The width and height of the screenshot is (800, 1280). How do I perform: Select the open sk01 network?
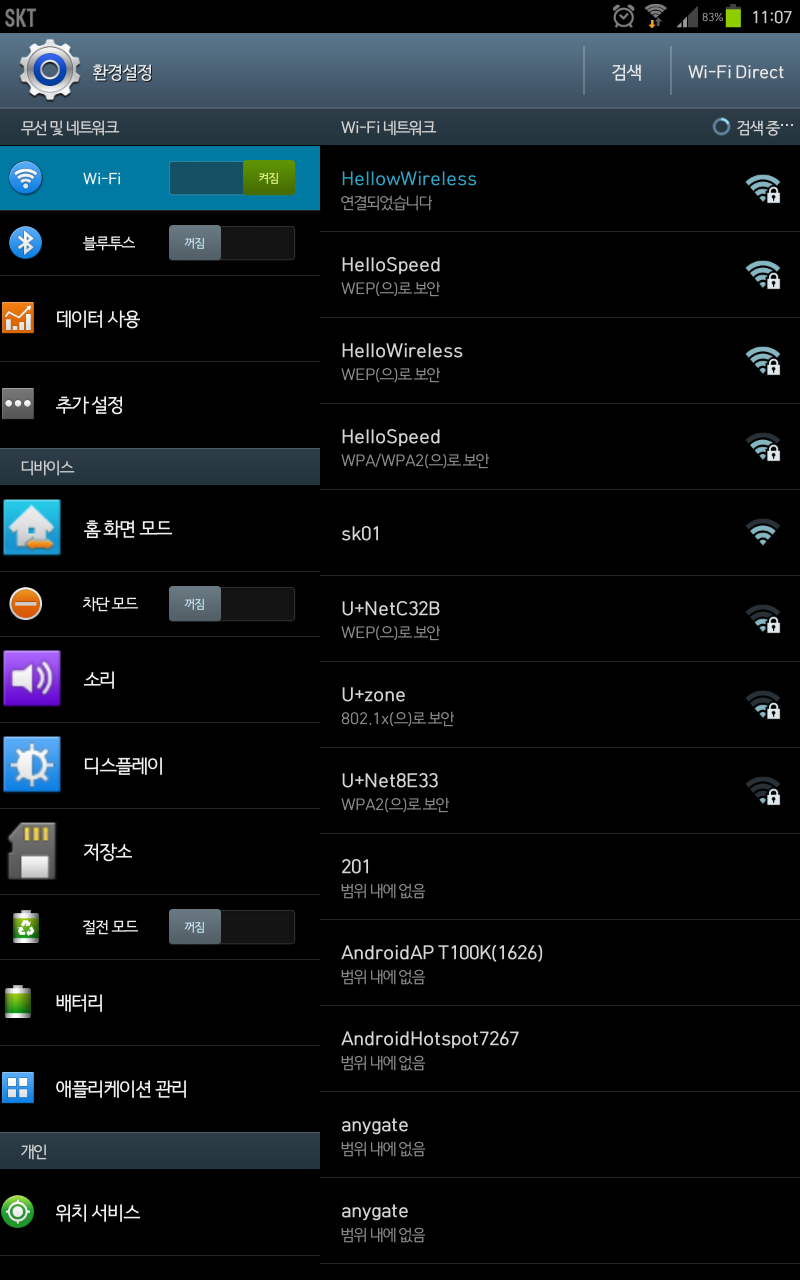coord(540,533)
